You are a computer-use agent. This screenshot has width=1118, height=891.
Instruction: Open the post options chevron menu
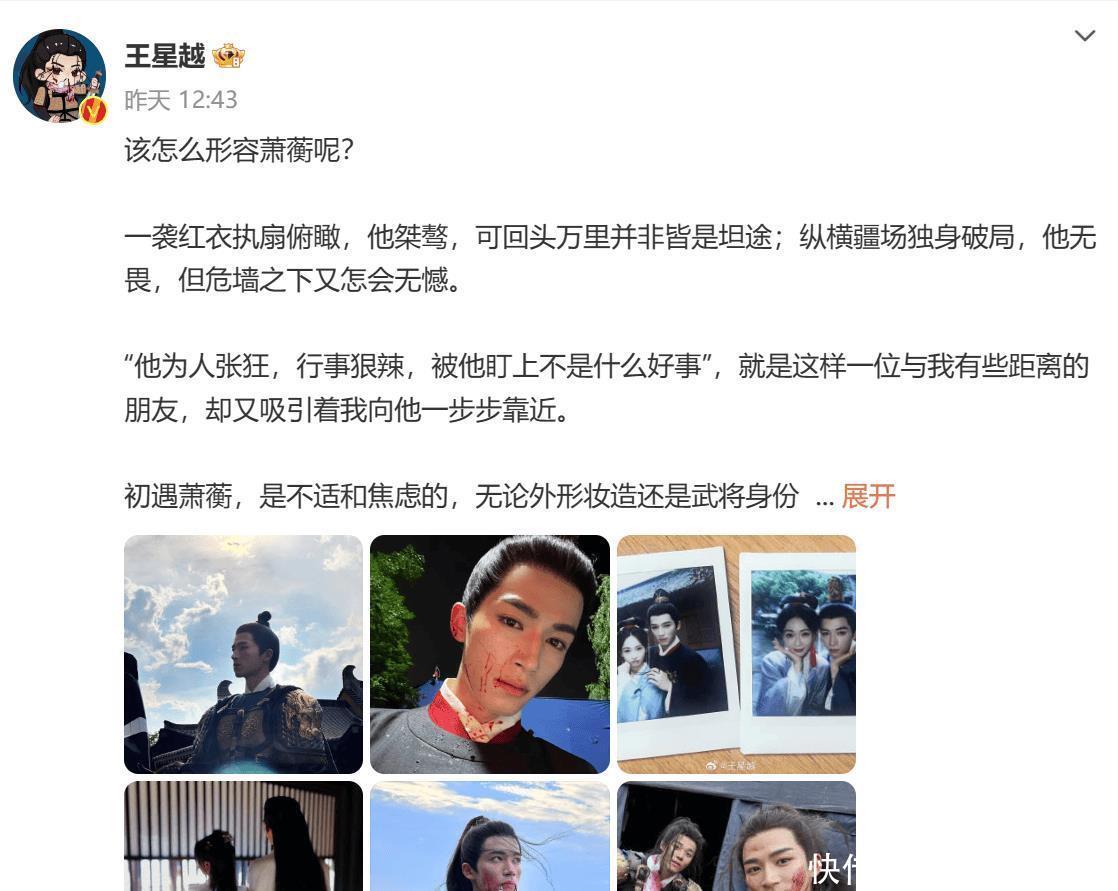[x=1084, y=36]
